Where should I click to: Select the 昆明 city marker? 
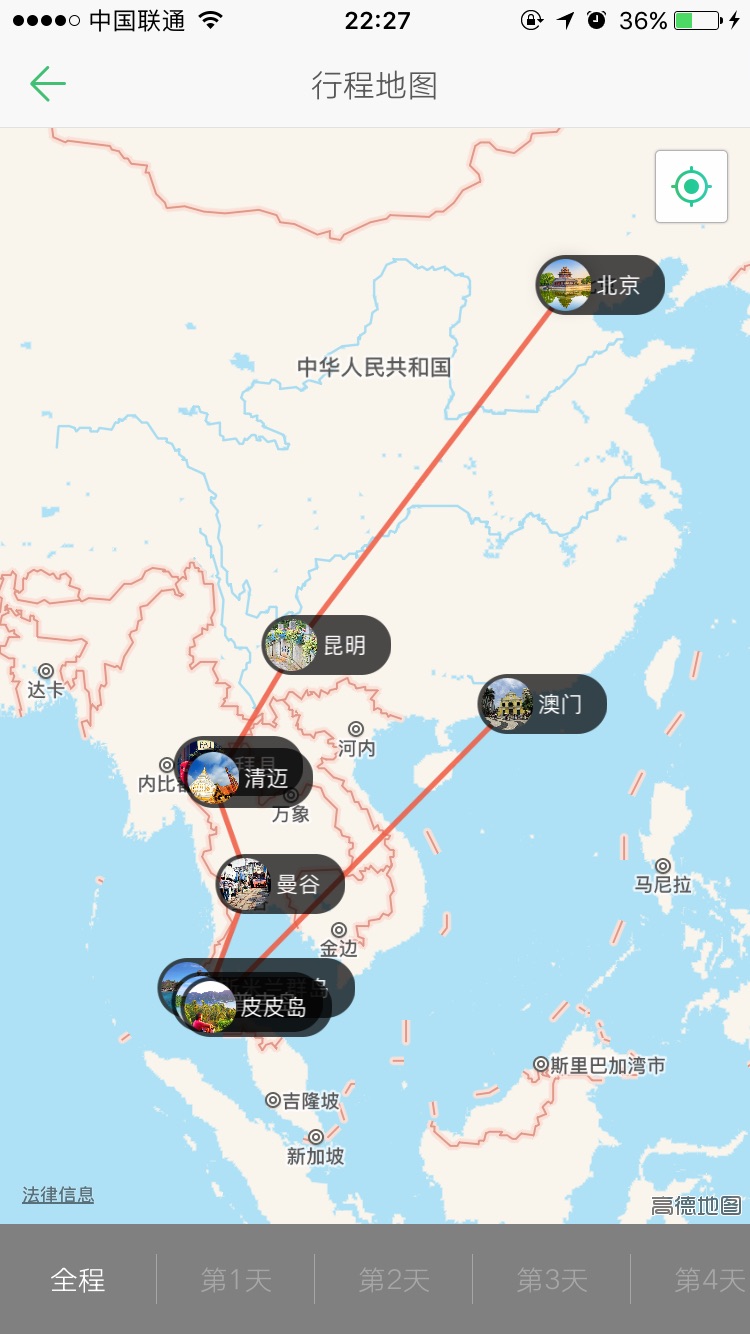pyautogui.click(x=325, y=645)
